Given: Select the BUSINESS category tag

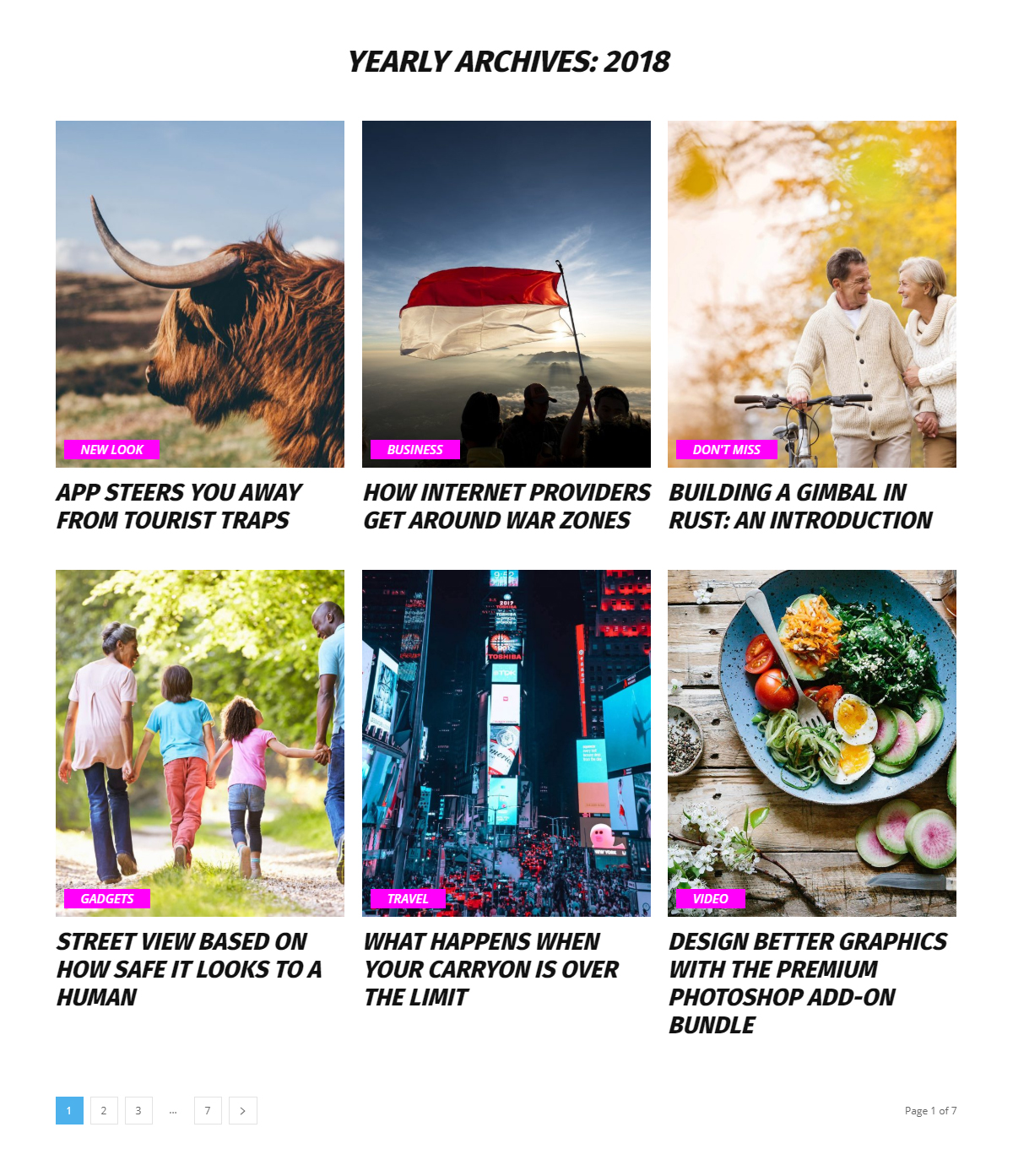Looking at the screenshot, I should pyautogui.click(x=414, y=450).
